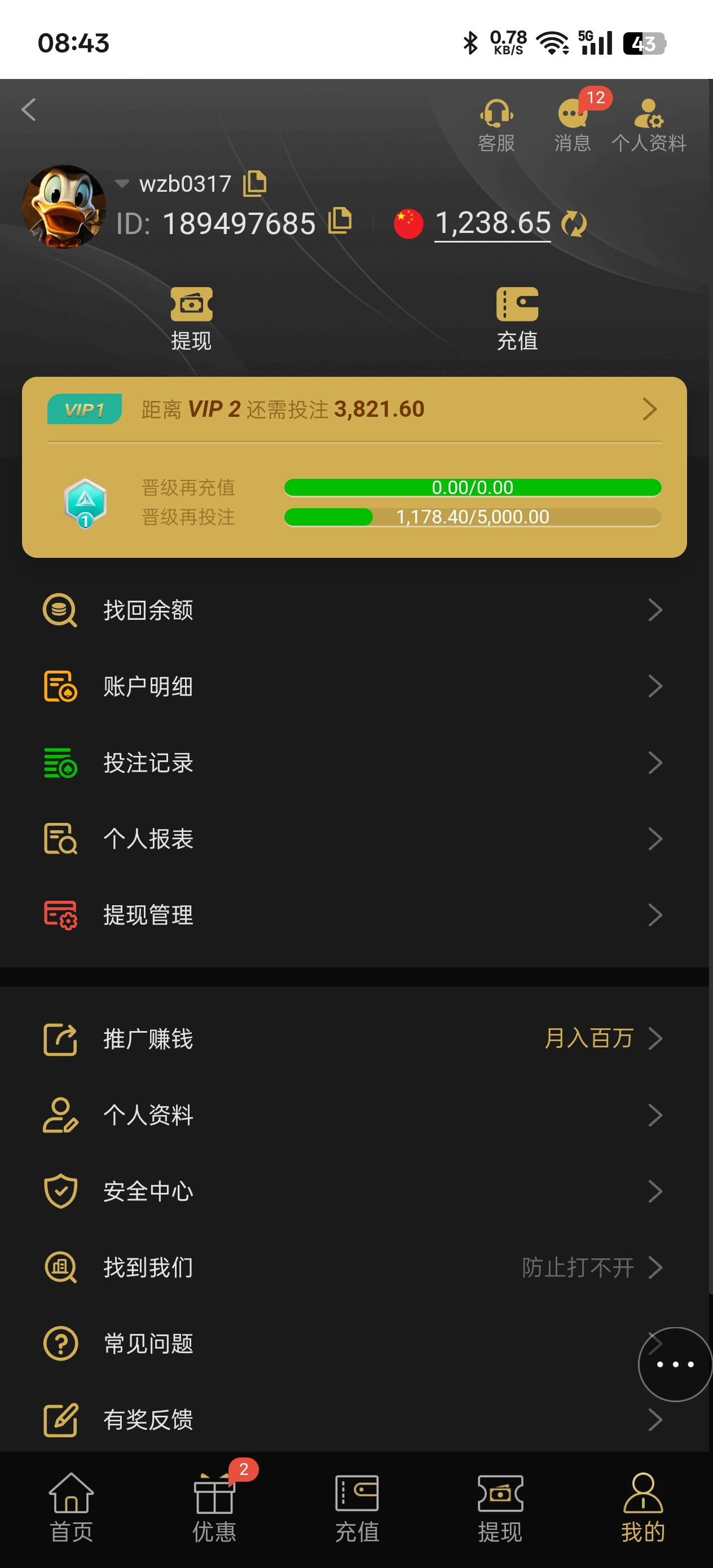Image resolution: width=713 pixels, height=1568 pixels.
Task: Open 提现管理 withdrawal management
Action: pos(354,915)
